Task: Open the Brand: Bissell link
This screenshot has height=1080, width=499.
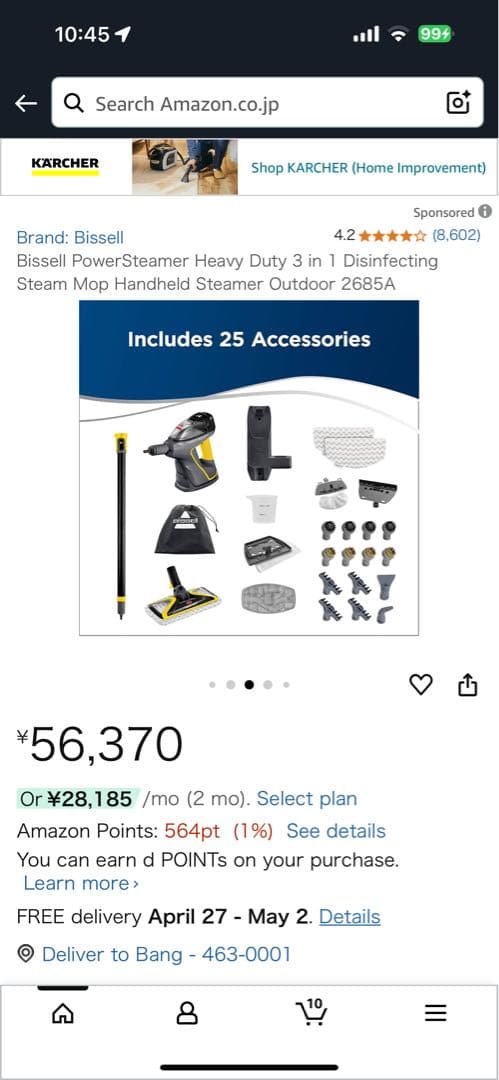Action: pos(70,238)
